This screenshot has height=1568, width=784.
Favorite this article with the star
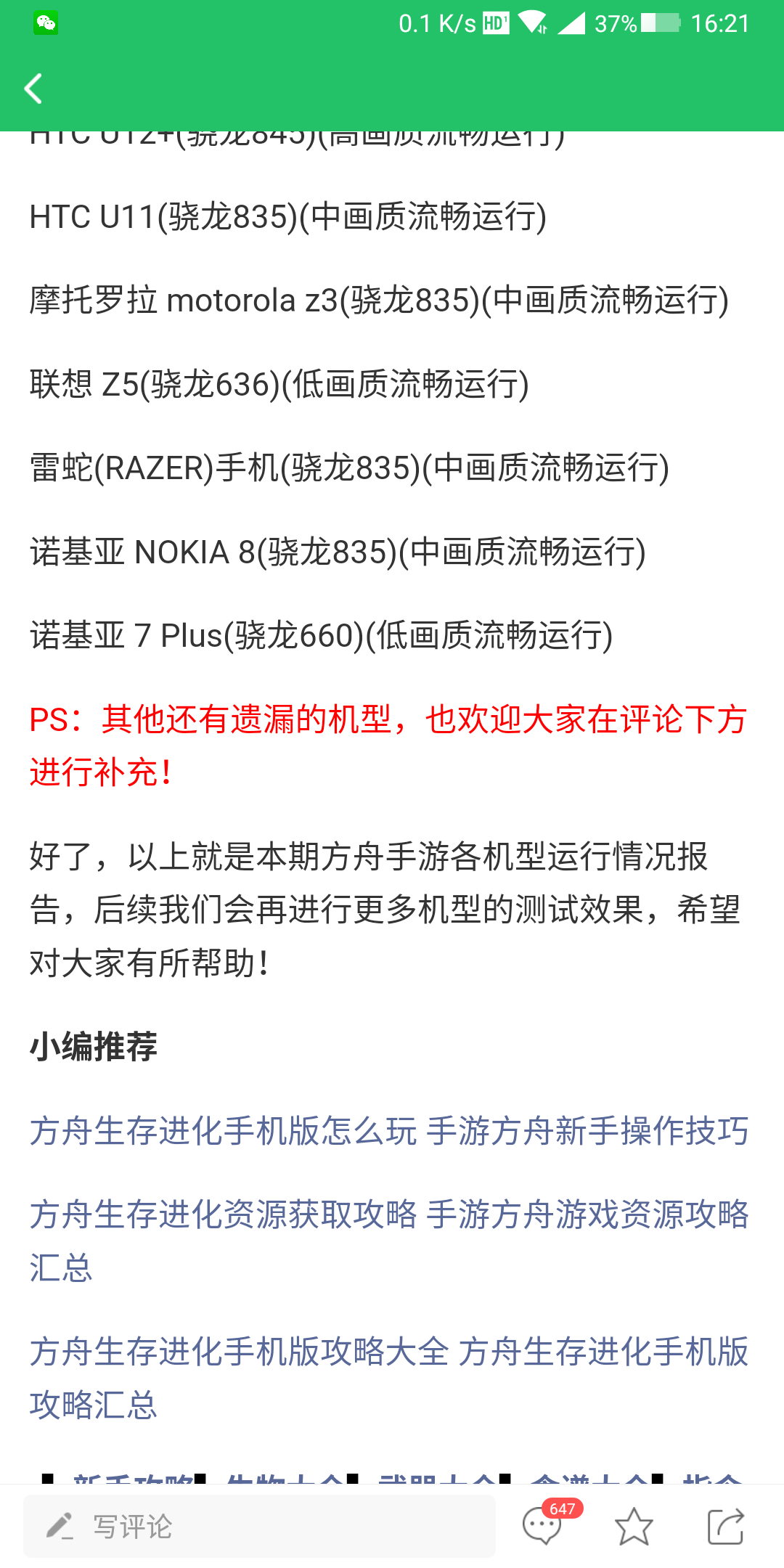click(634, 1526)
